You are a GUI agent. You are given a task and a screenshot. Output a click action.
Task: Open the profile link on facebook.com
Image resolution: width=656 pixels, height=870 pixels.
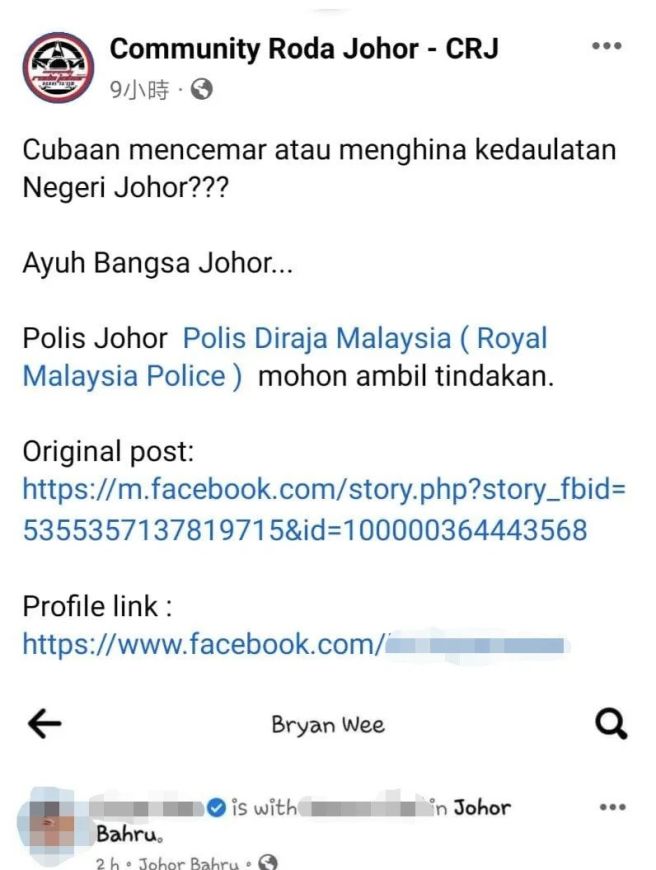(296, 645)
